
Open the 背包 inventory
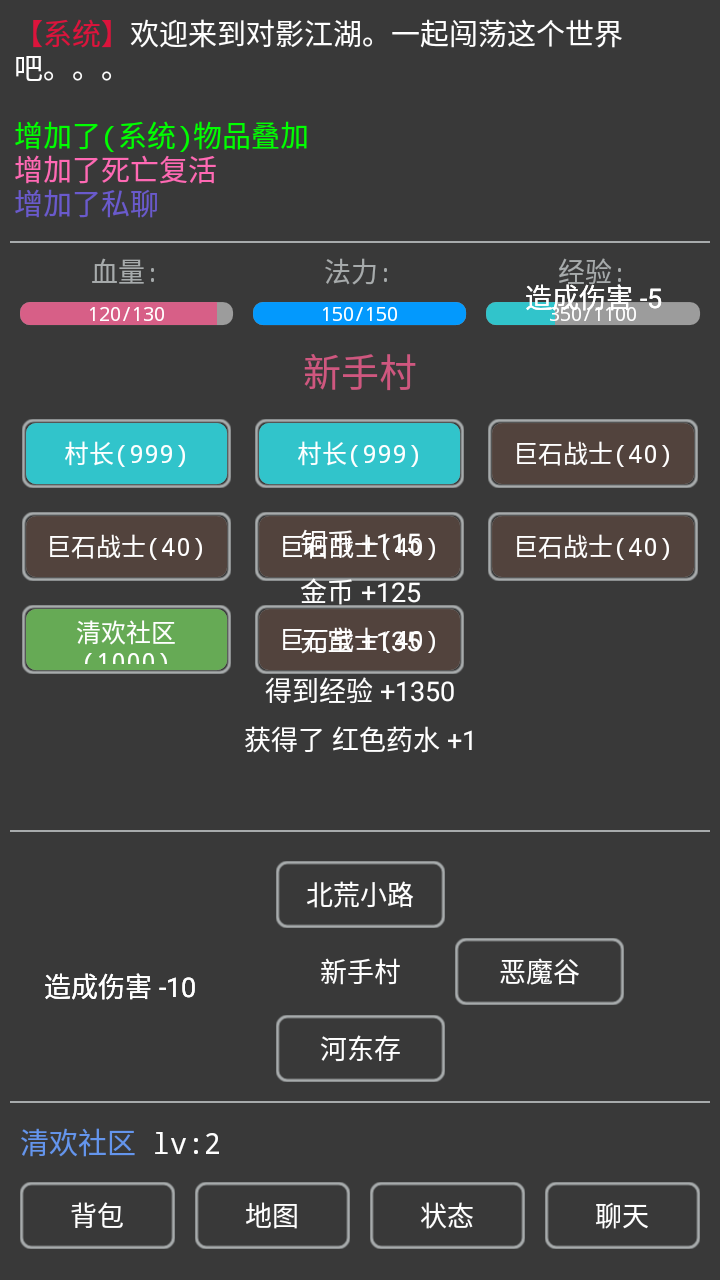pyautogui.click(x=97, y=1215)
